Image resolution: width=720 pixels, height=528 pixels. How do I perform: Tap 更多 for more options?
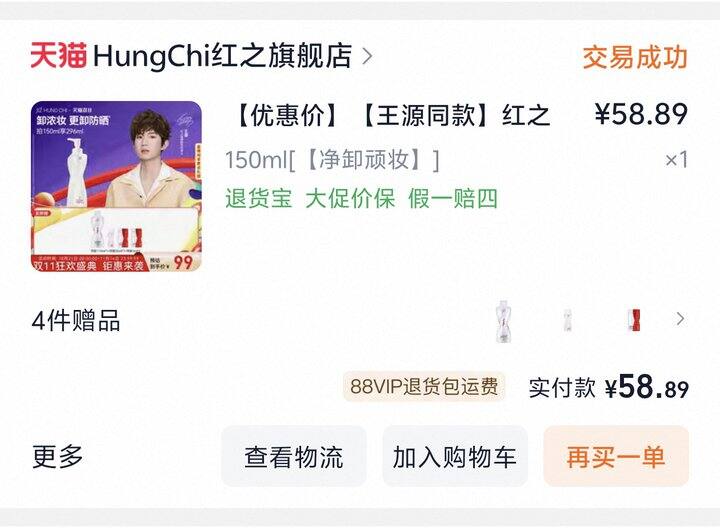tap(58, 456)
